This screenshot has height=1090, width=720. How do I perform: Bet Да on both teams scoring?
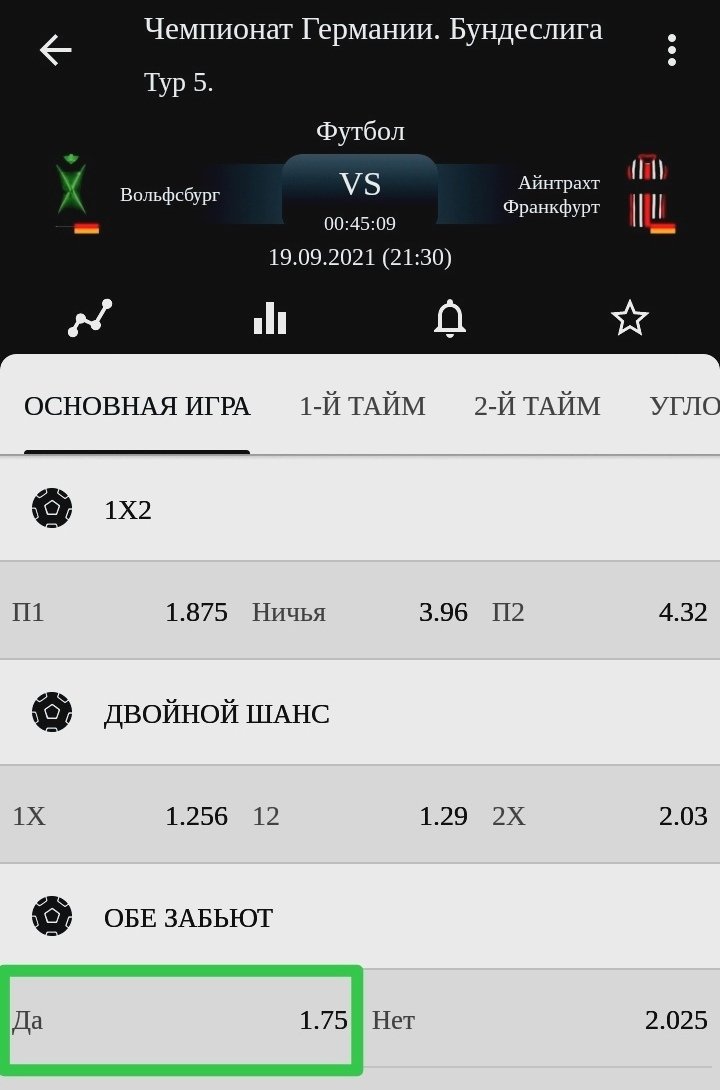click(180, 1020)
